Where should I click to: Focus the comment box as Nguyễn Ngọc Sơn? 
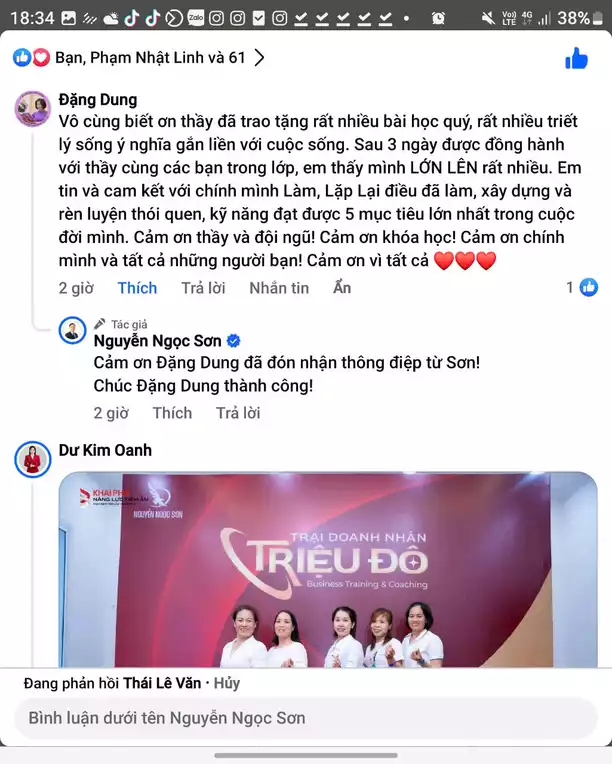pyautogui.click(x=305, y=718)
